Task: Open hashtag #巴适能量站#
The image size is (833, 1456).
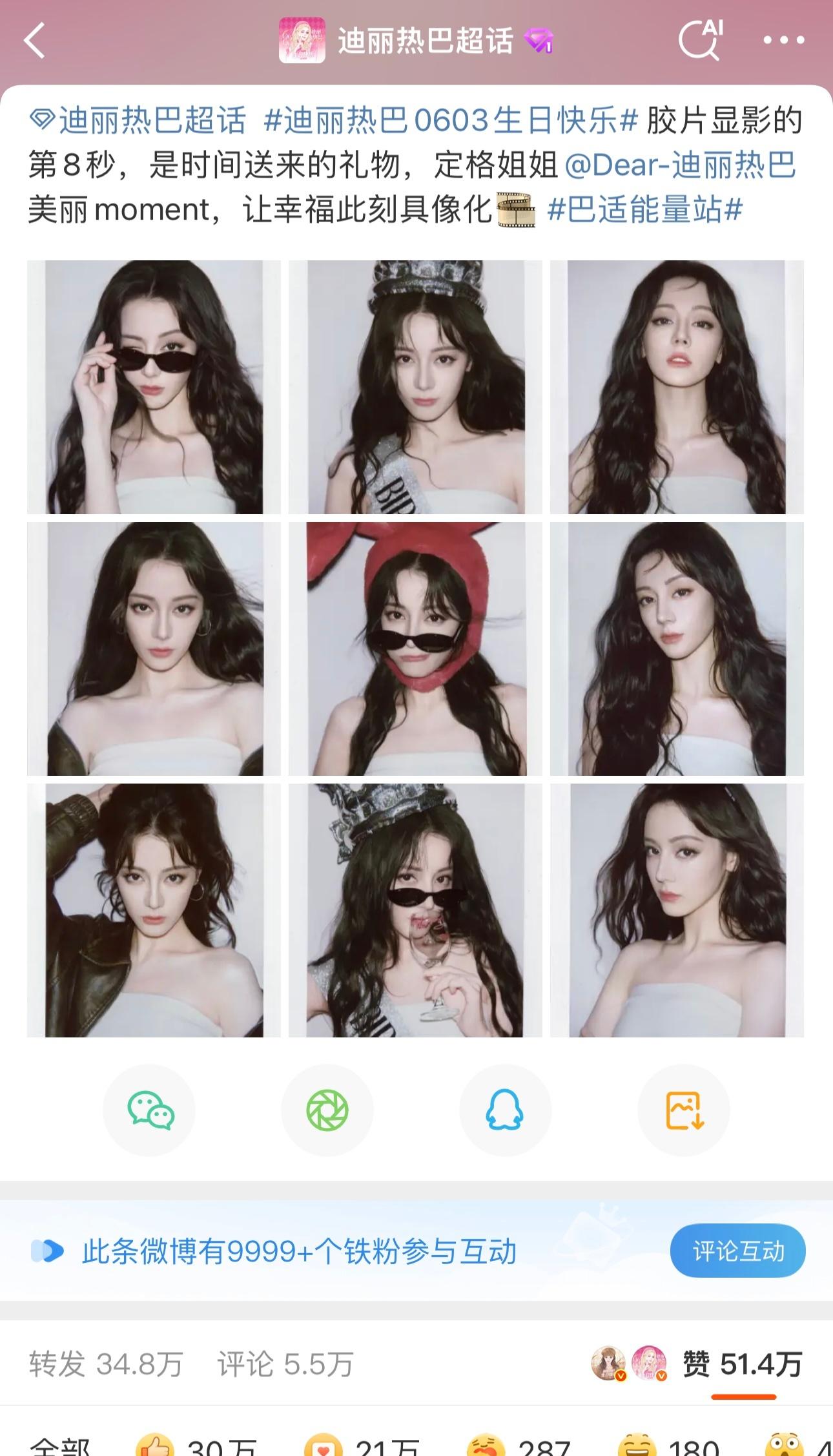Action: click(x=644, y=210)
